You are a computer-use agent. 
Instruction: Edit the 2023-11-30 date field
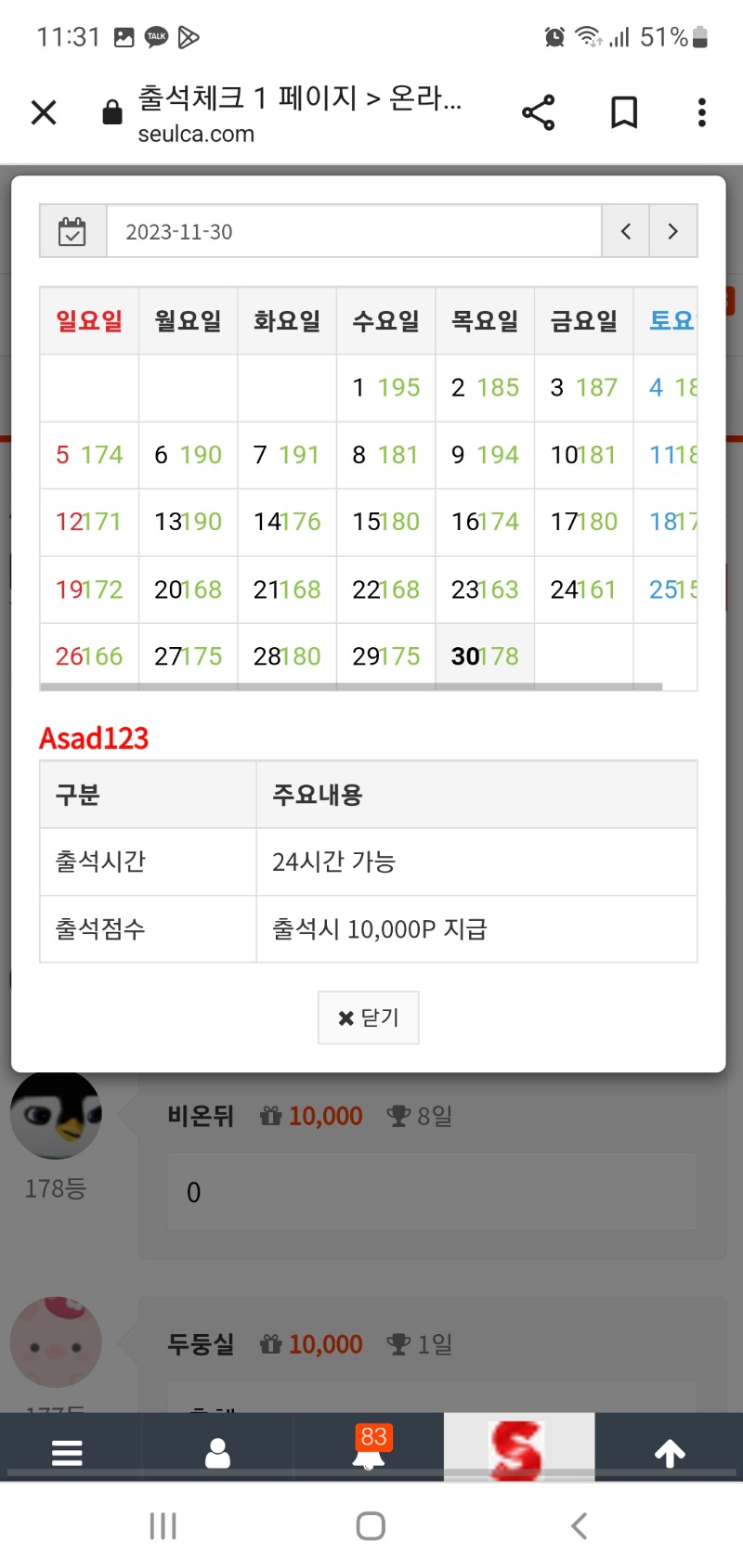(x=354, y=231)
